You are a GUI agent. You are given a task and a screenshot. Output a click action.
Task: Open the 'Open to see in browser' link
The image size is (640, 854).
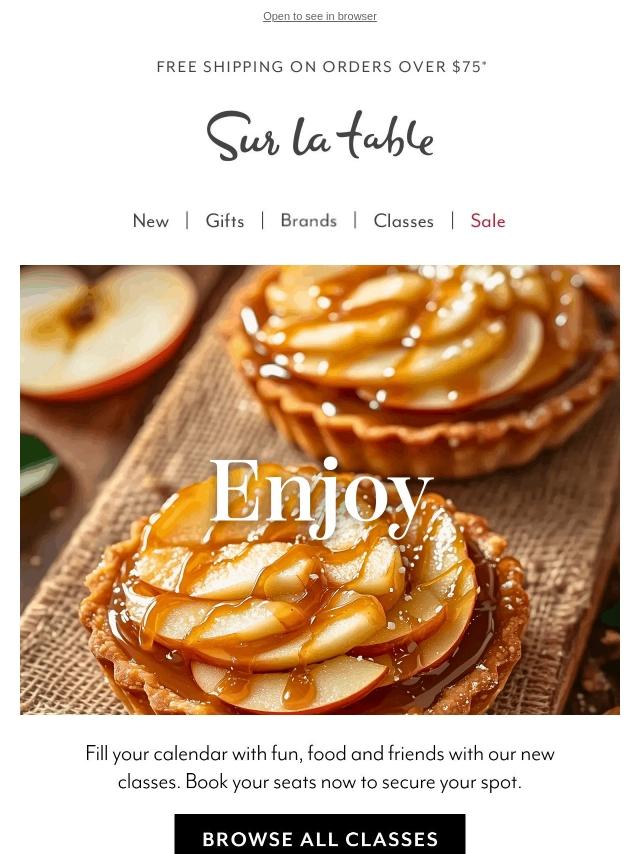point(319,16)
